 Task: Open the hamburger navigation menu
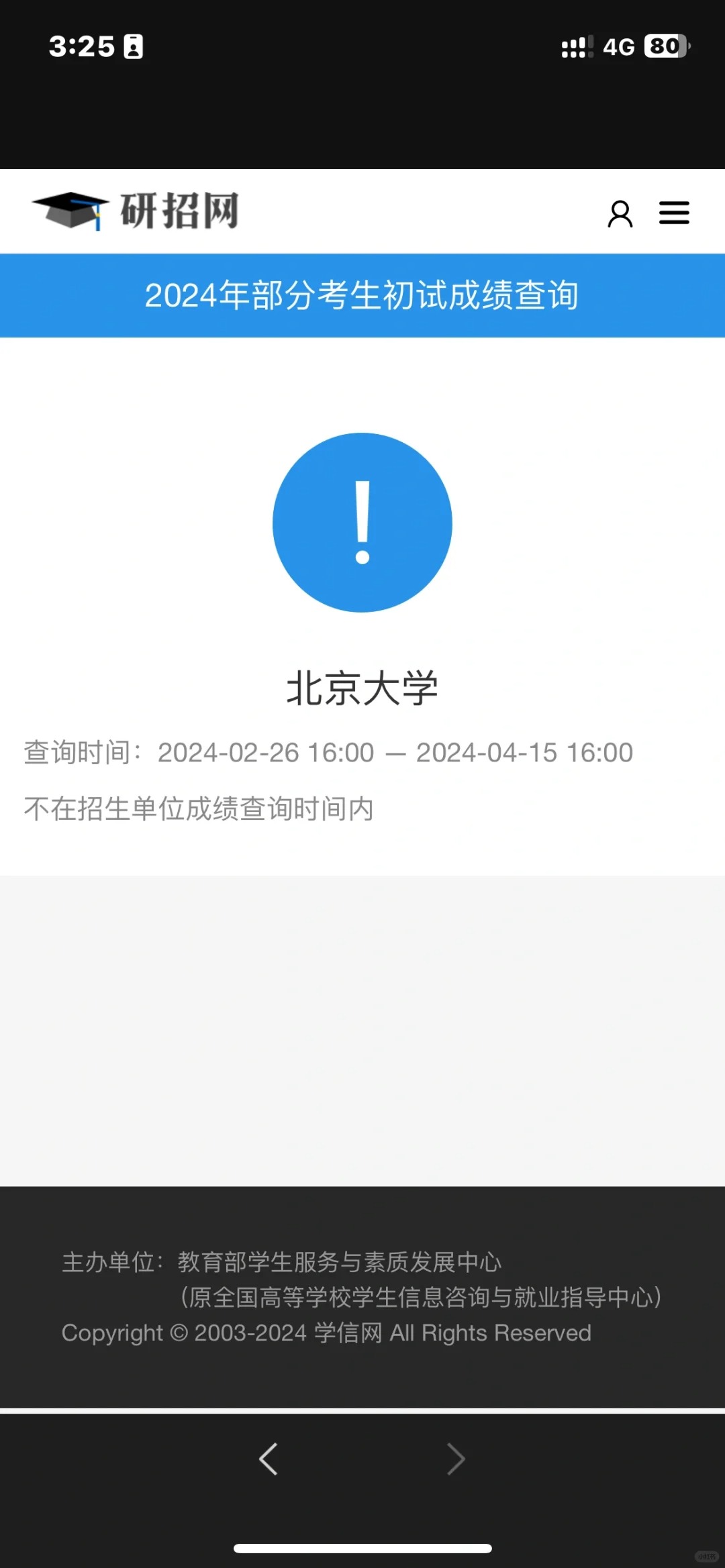coord(674,213)
